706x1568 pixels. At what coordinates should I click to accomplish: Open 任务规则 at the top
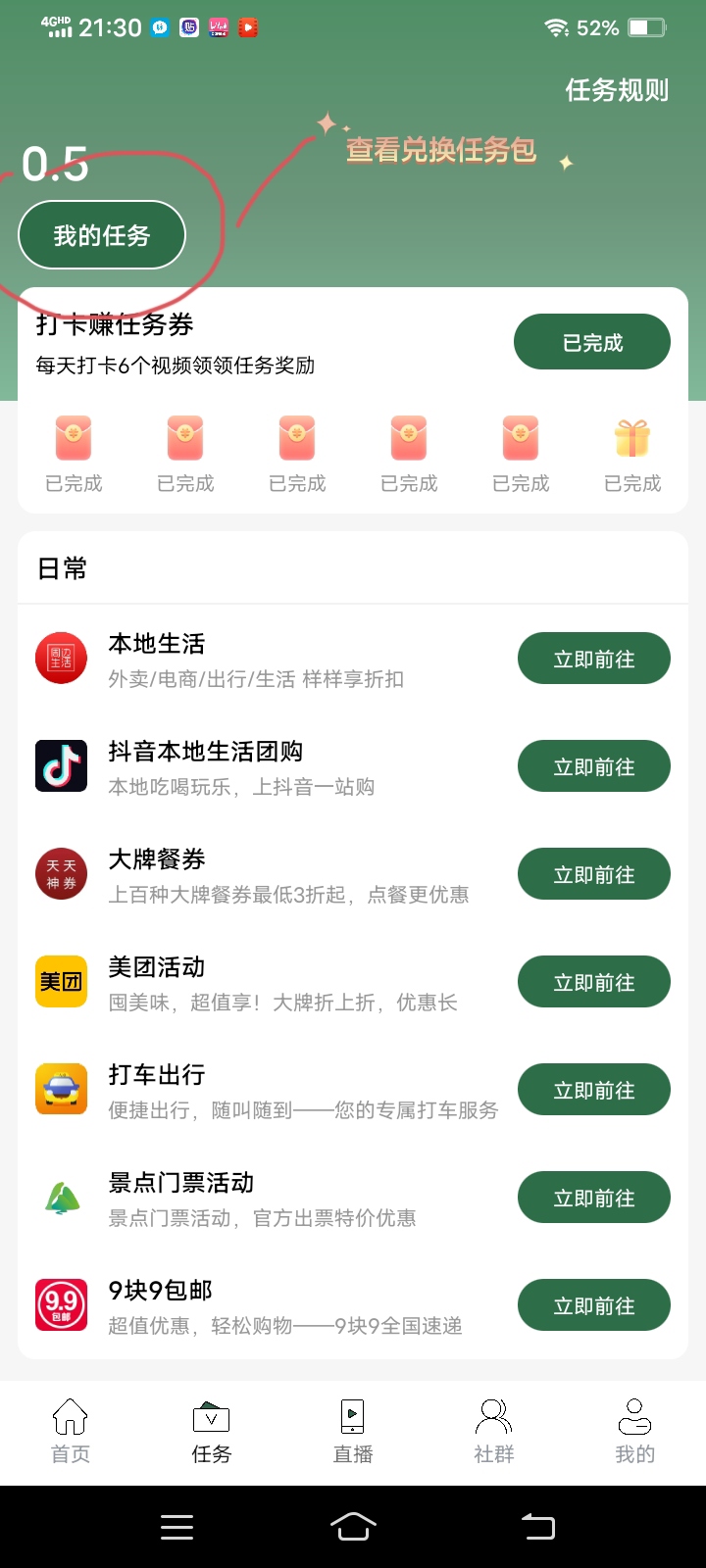click(617, 90)
